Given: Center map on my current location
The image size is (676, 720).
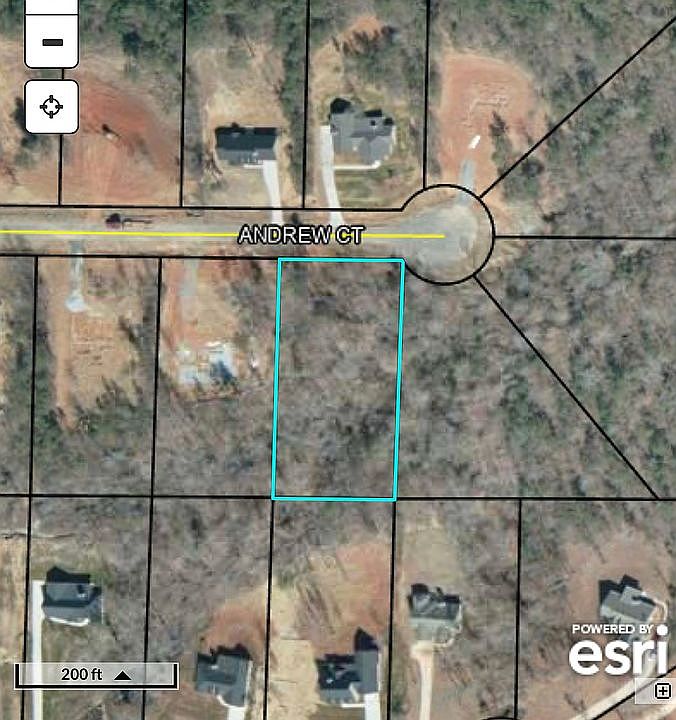Looking at the screenshot, I should coord(52,107).
